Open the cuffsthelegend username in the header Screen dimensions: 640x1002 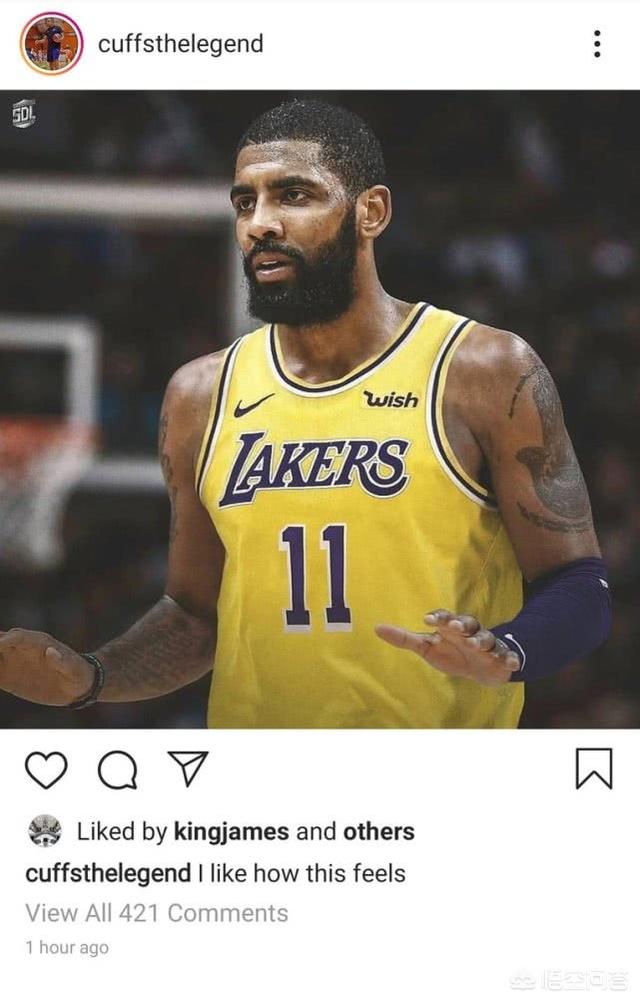(181, 44)
